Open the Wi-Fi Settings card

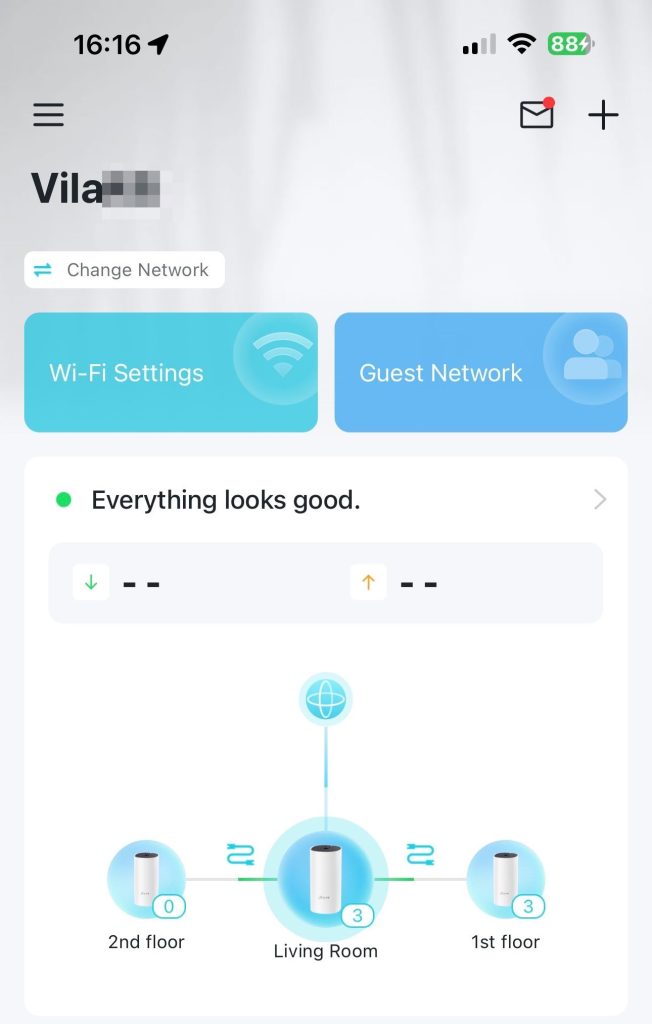tap(171, 372)
